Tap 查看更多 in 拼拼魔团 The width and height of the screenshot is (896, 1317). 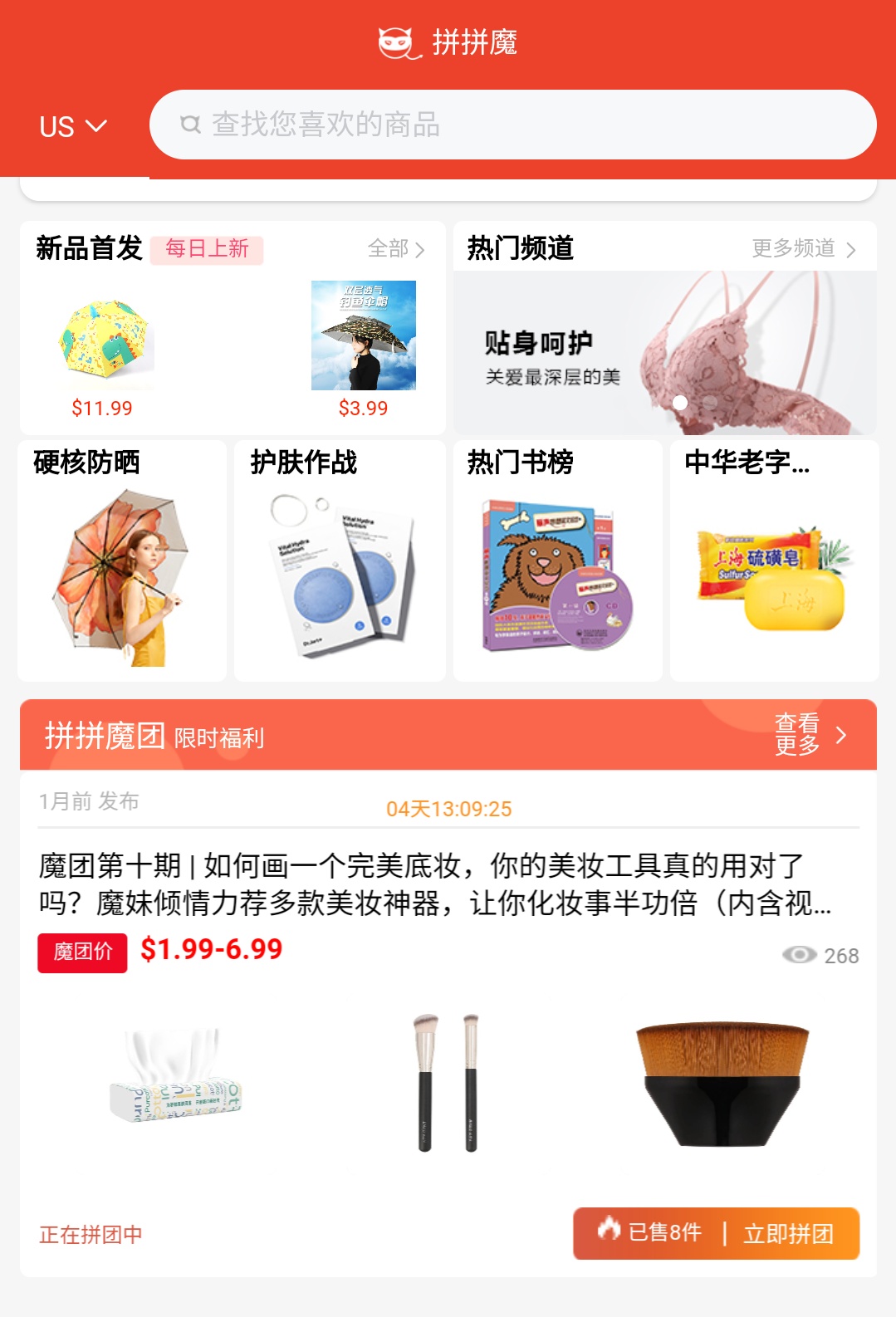pyautogui.click(x=810, y=735)
